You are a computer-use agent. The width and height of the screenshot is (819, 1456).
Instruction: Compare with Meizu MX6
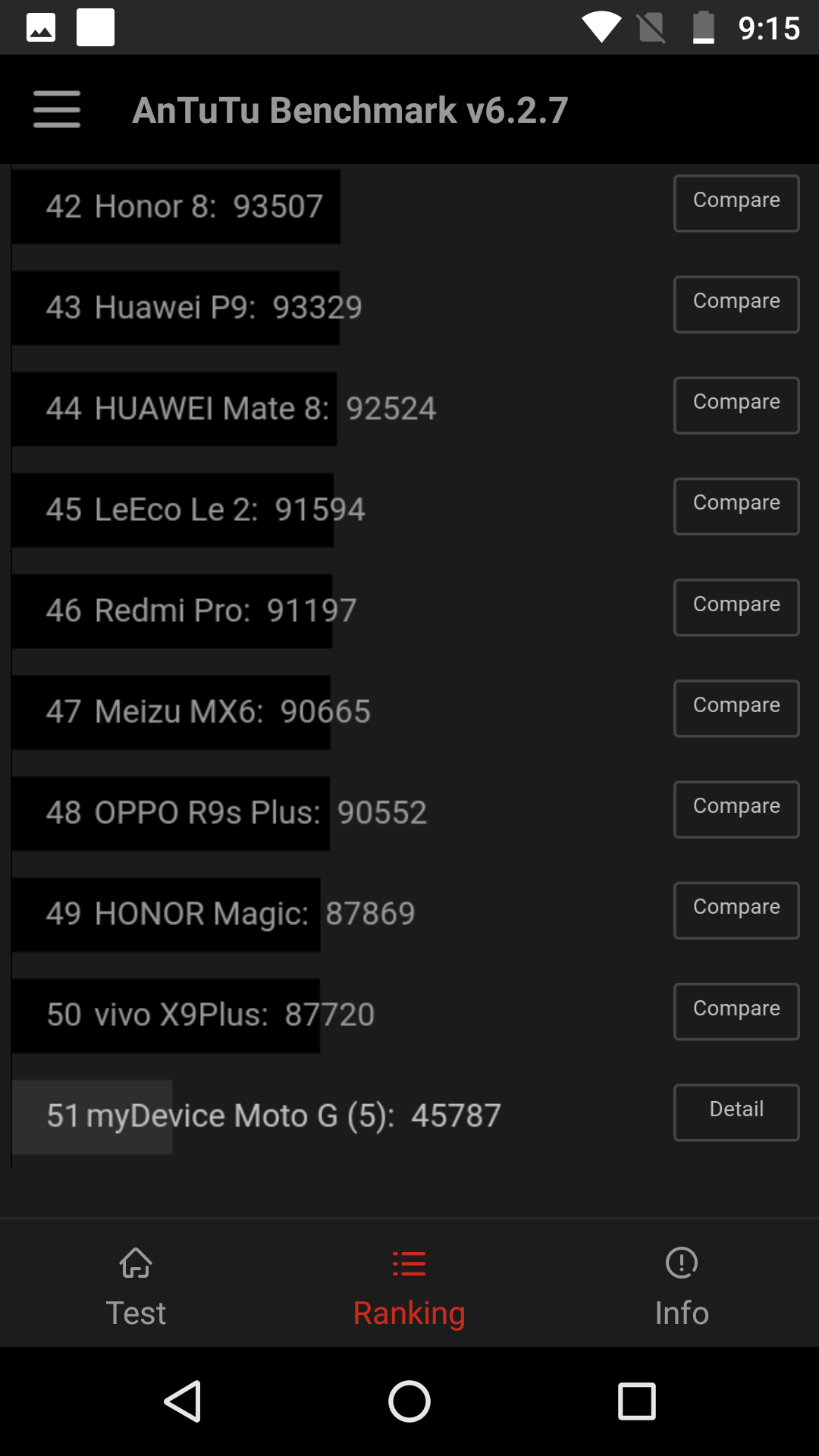tap(736, 708)
